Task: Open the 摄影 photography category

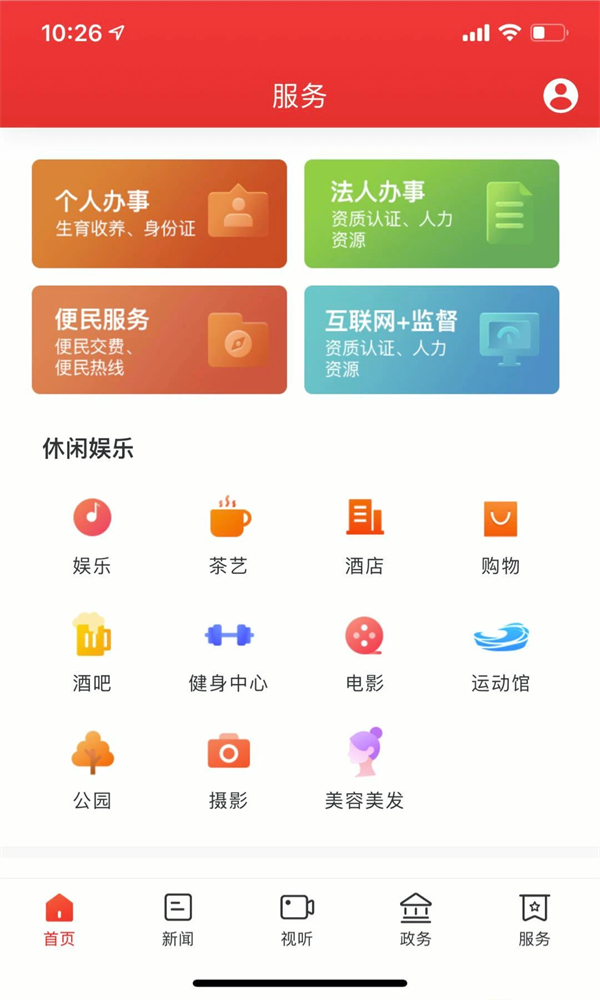Action: (x=228, y=769)
